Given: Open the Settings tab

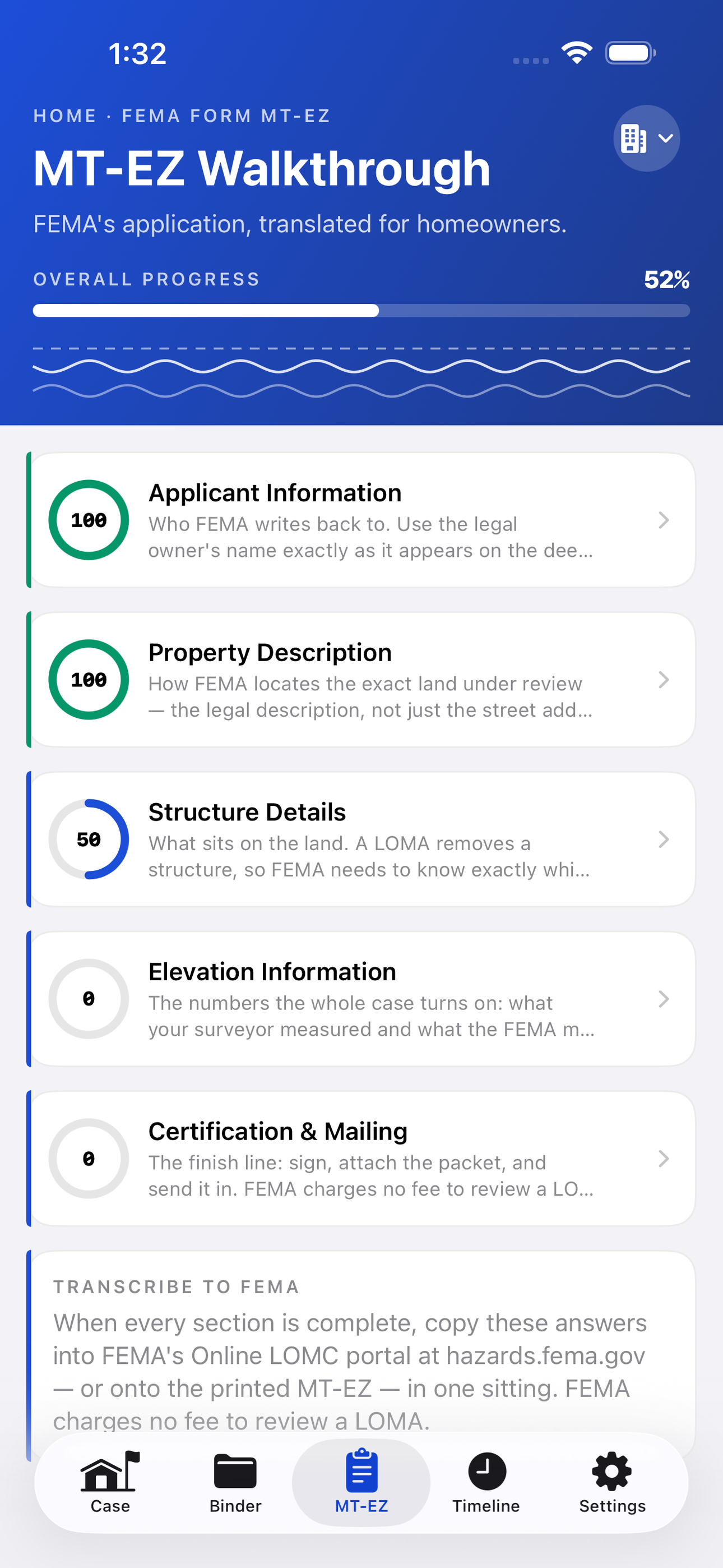Looking at the screenshot, I should pyautogui.click(x=612, y=1482).
